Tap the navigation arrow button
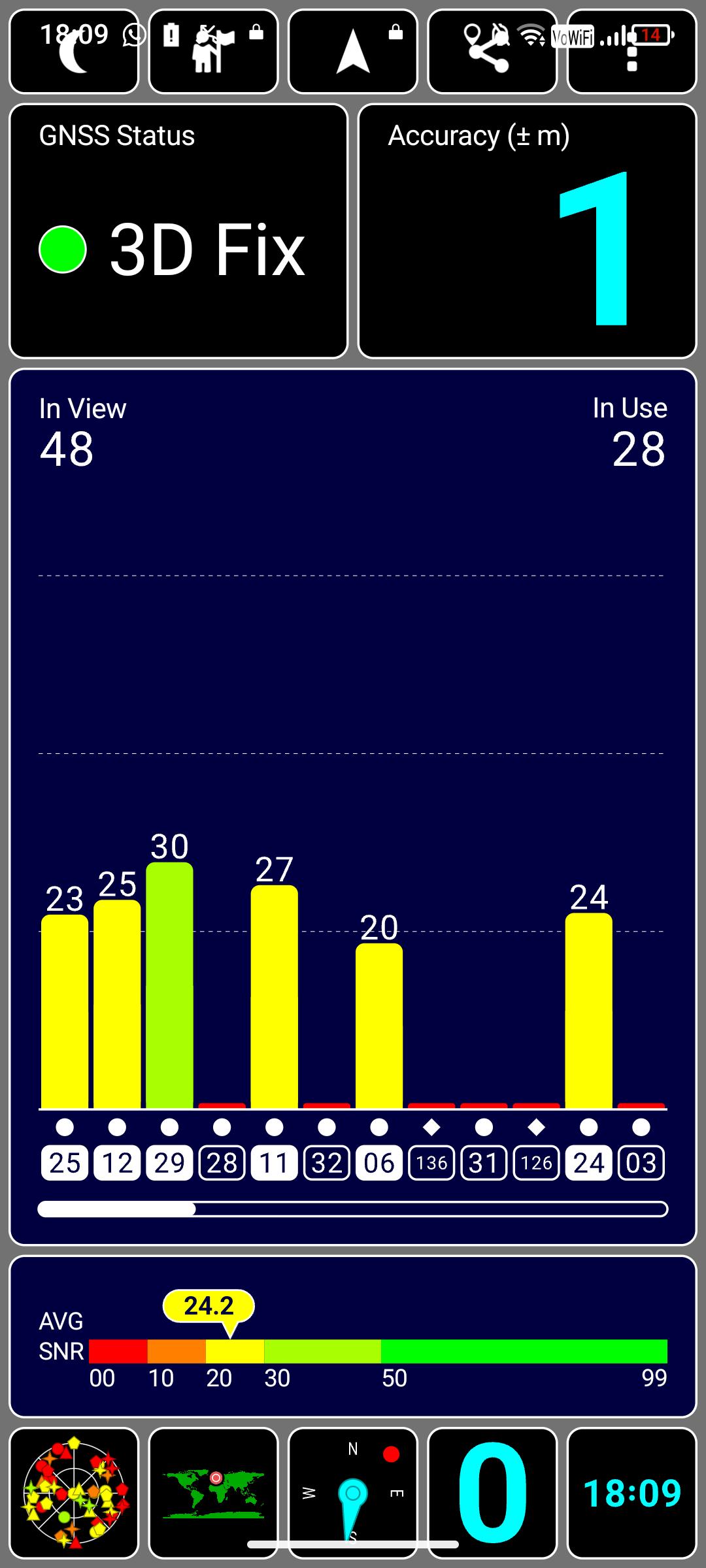The width and height of the screenshot is (706, 1568). (353, 52)
